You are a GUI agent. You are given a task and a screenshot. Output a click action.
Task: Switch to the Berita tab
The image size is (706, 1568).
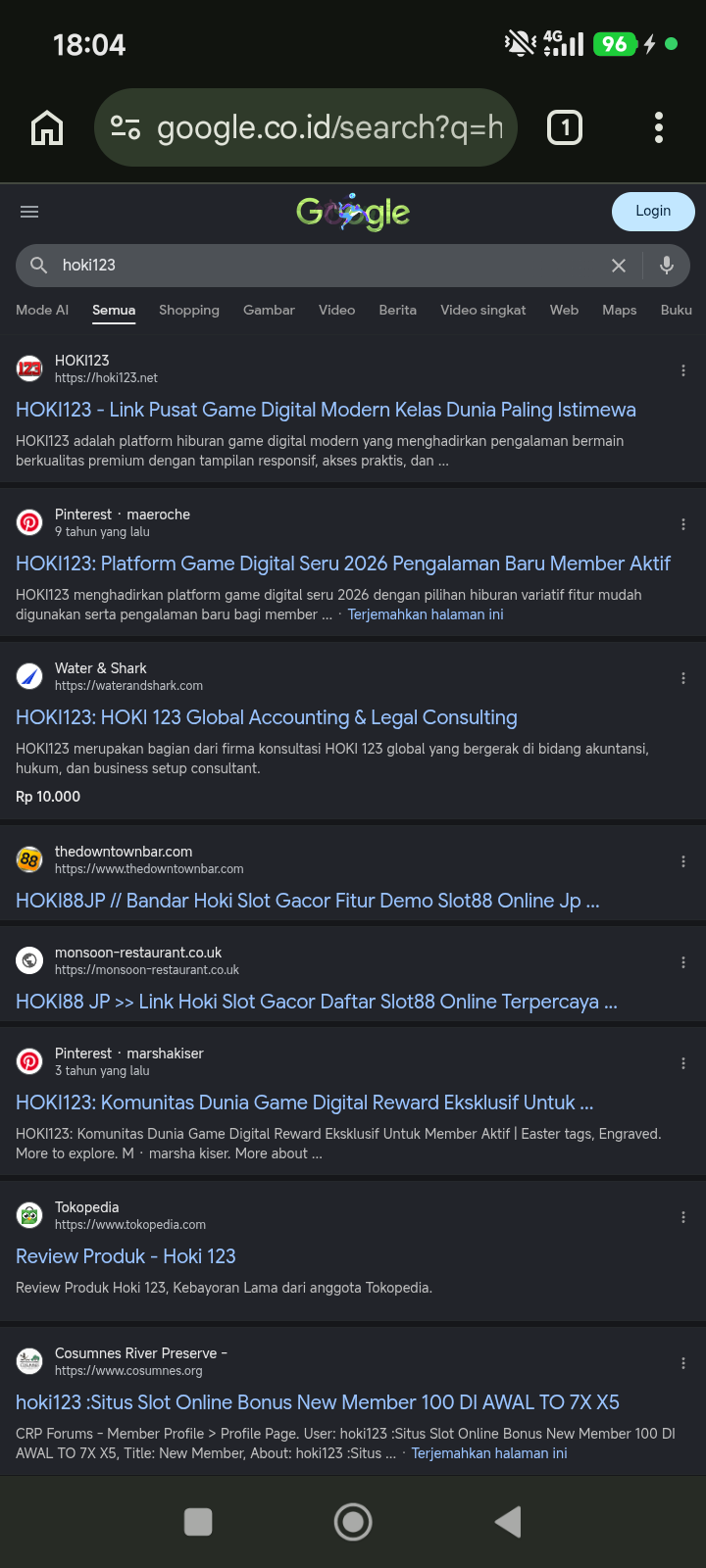coord(398,310)
